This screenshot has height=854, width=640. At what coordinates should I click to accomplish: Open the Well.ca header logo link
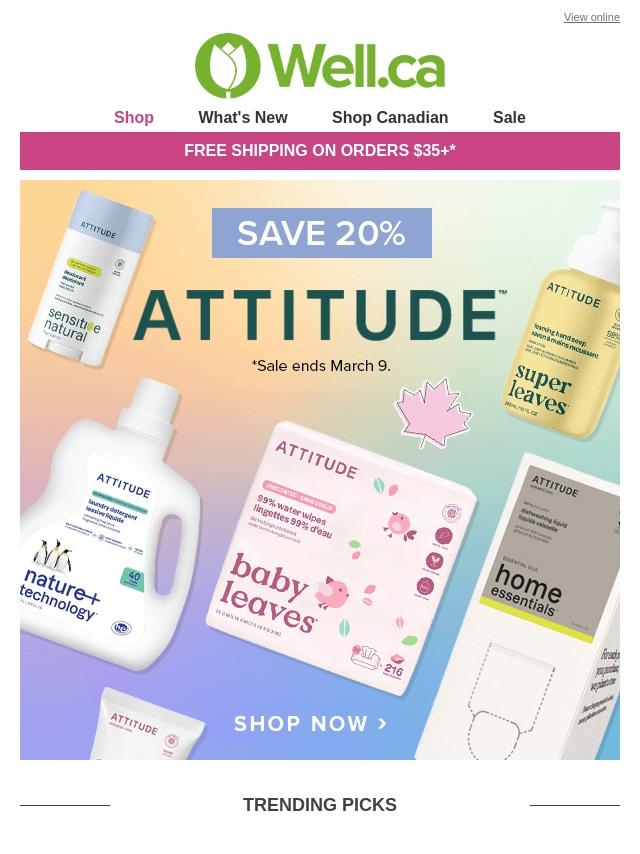tap(320, 66)
